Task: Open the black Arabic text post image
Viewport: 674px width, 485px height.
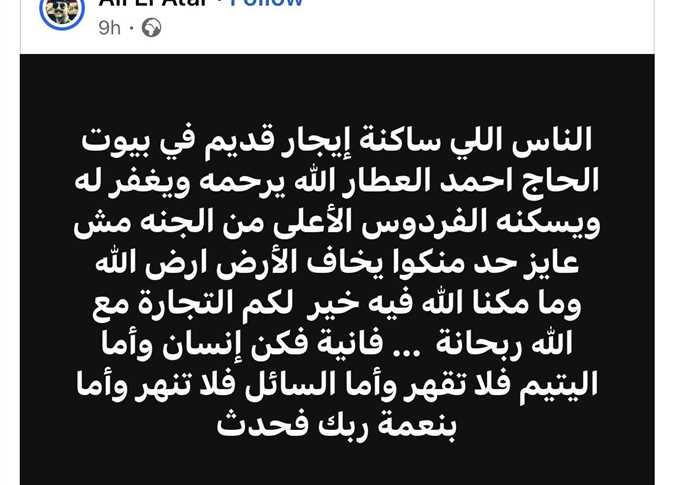Action: point(337,270)
